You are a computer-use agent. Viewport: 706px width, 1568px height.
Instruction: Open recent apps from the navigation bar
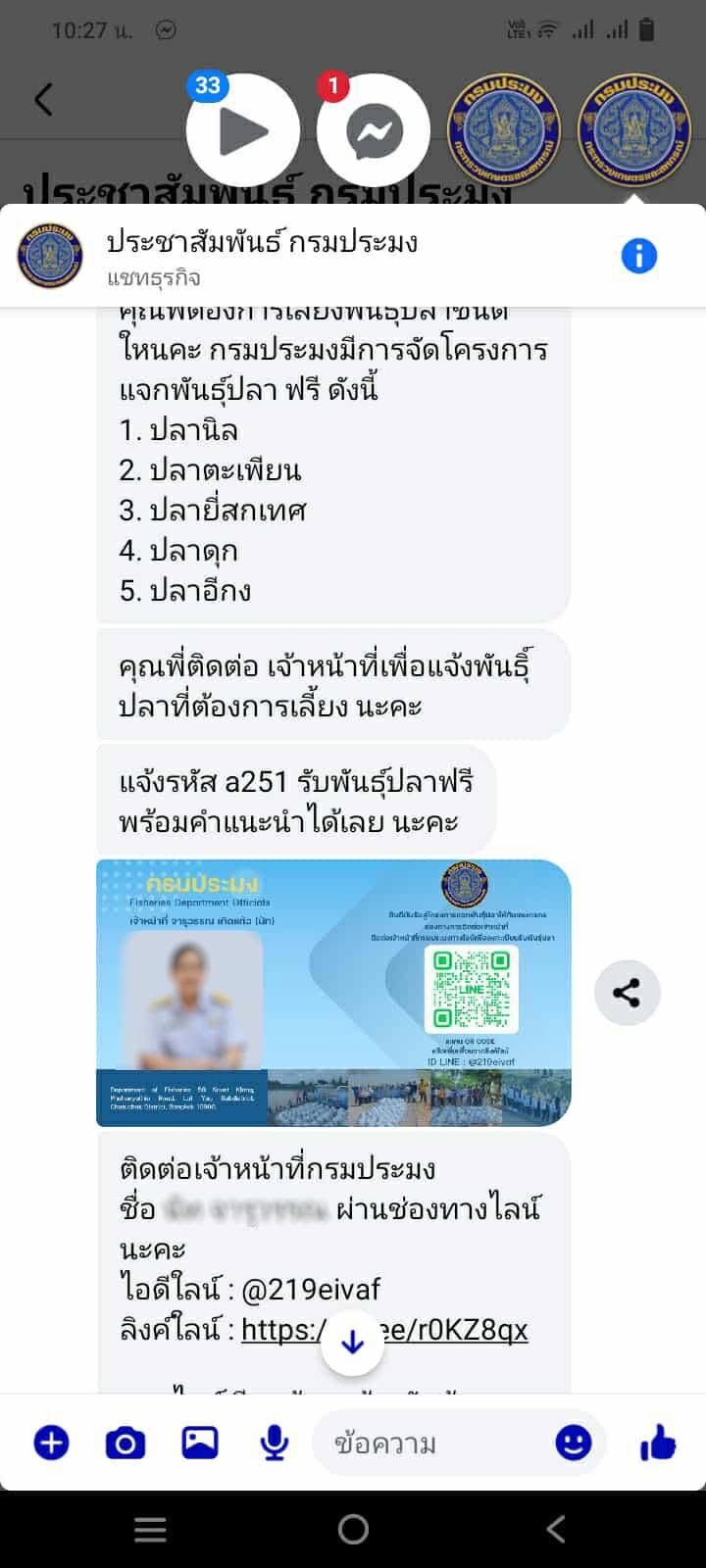click(x=150, y=1529)
